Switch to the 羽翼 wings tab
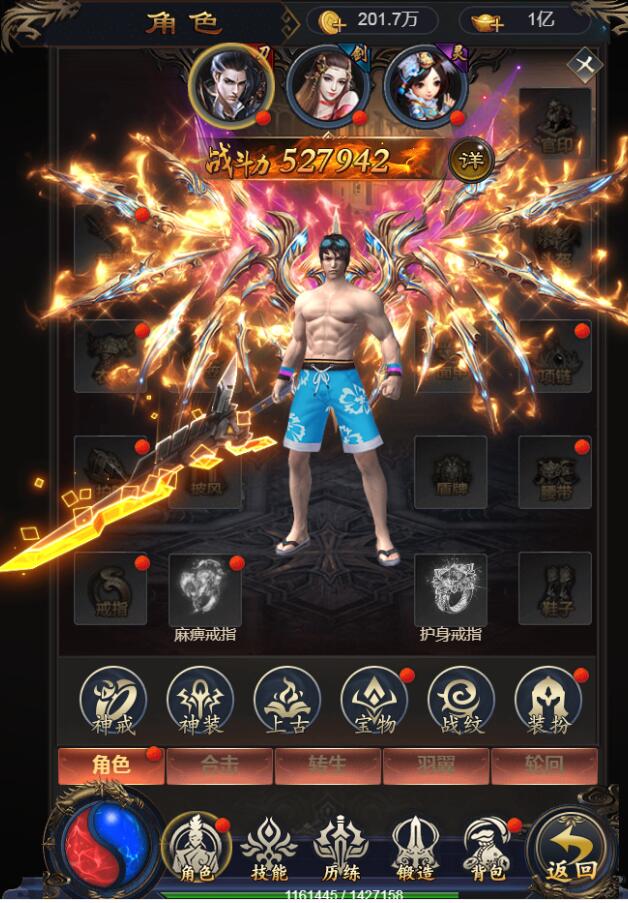The height and width of the screenshot is (903, 628). click(436, 766)
